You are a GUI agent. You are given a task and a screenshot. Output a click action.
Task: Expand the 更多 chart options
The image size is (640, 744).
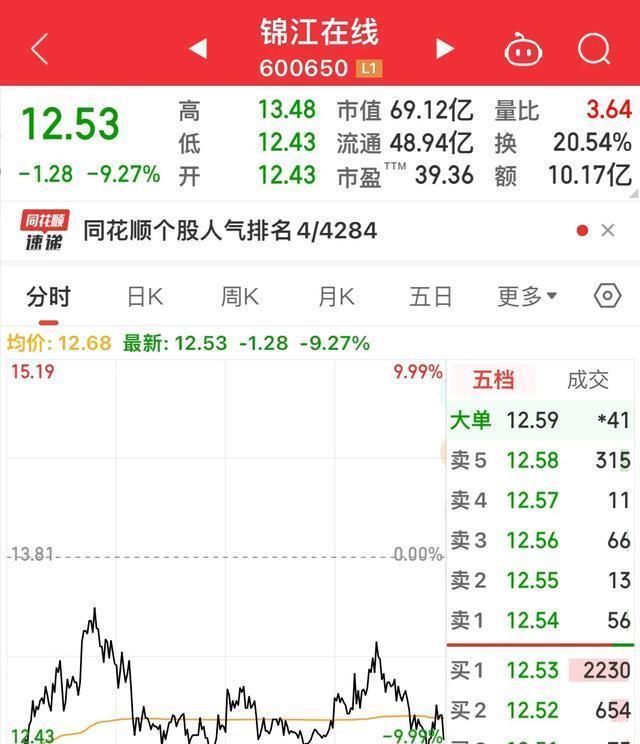527,297
